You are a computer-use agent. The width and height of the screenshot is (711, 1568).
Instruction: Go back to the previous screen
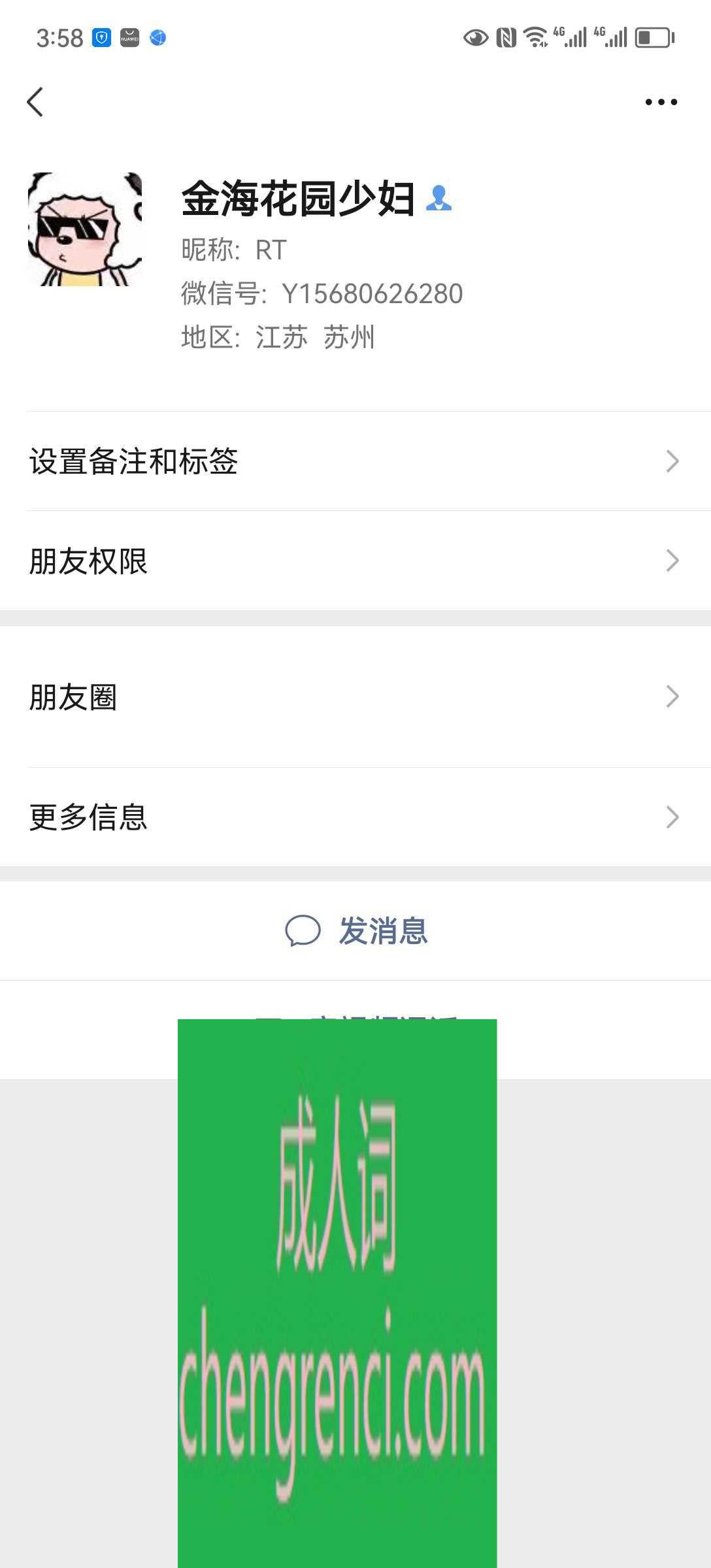(35, 102)
